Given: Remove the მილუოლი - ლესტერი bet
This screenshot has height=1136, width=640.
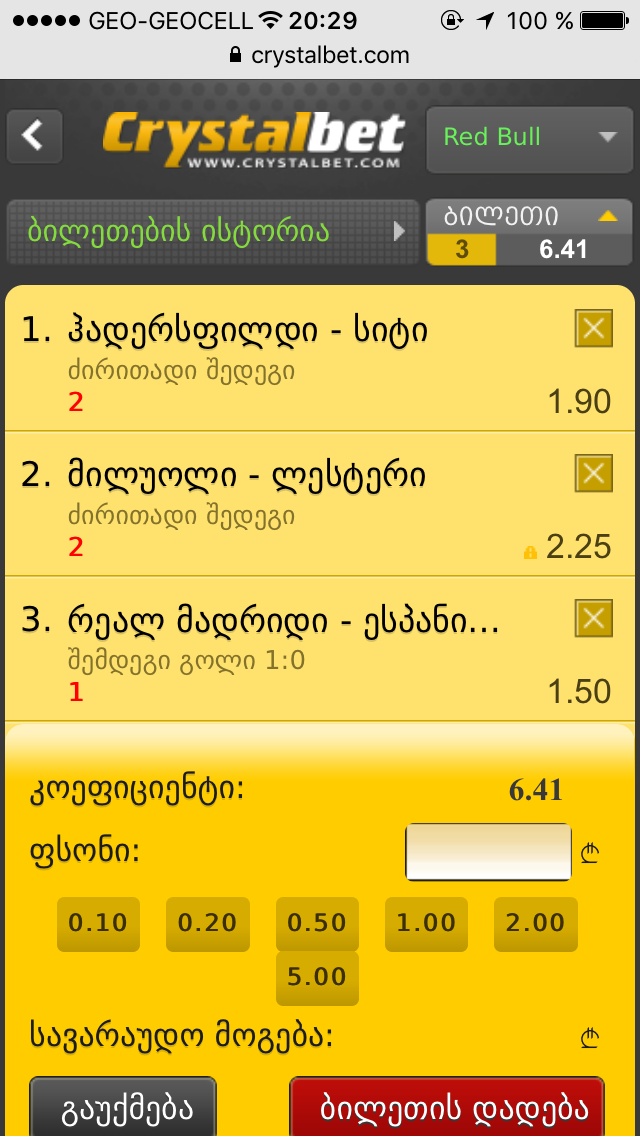Looking at the screenshot, I should (x=594, y=473).
